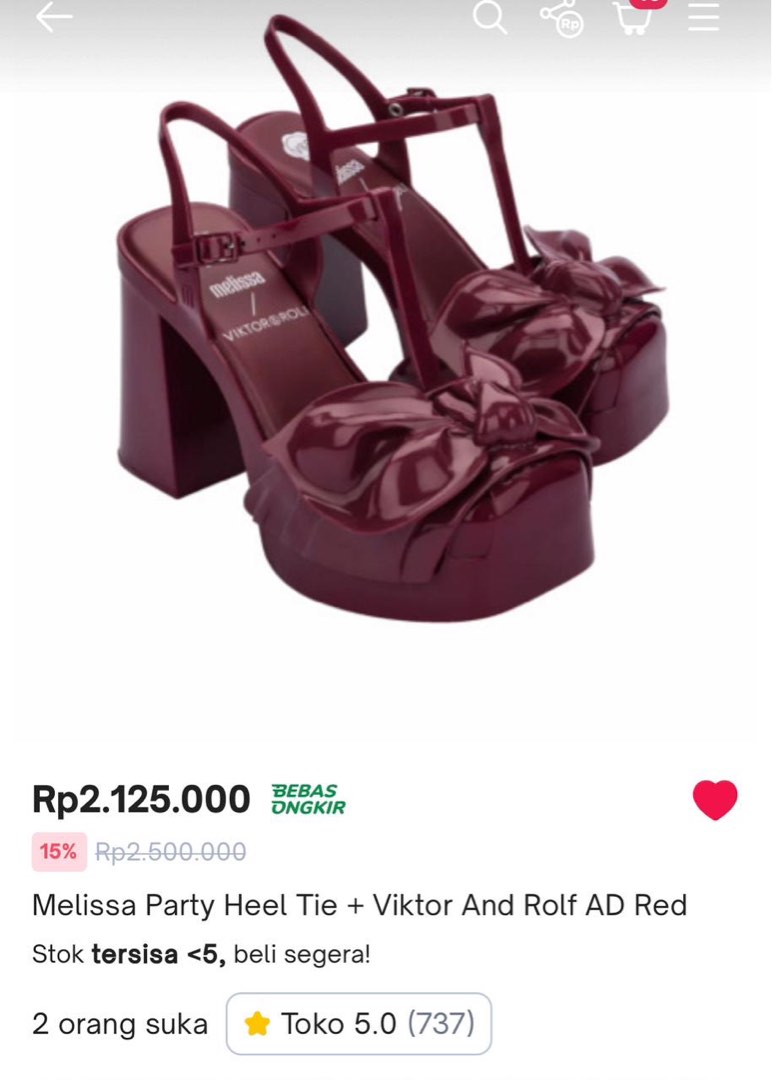Share this product listing
772x1080 pixels.
tap(561, 17)
